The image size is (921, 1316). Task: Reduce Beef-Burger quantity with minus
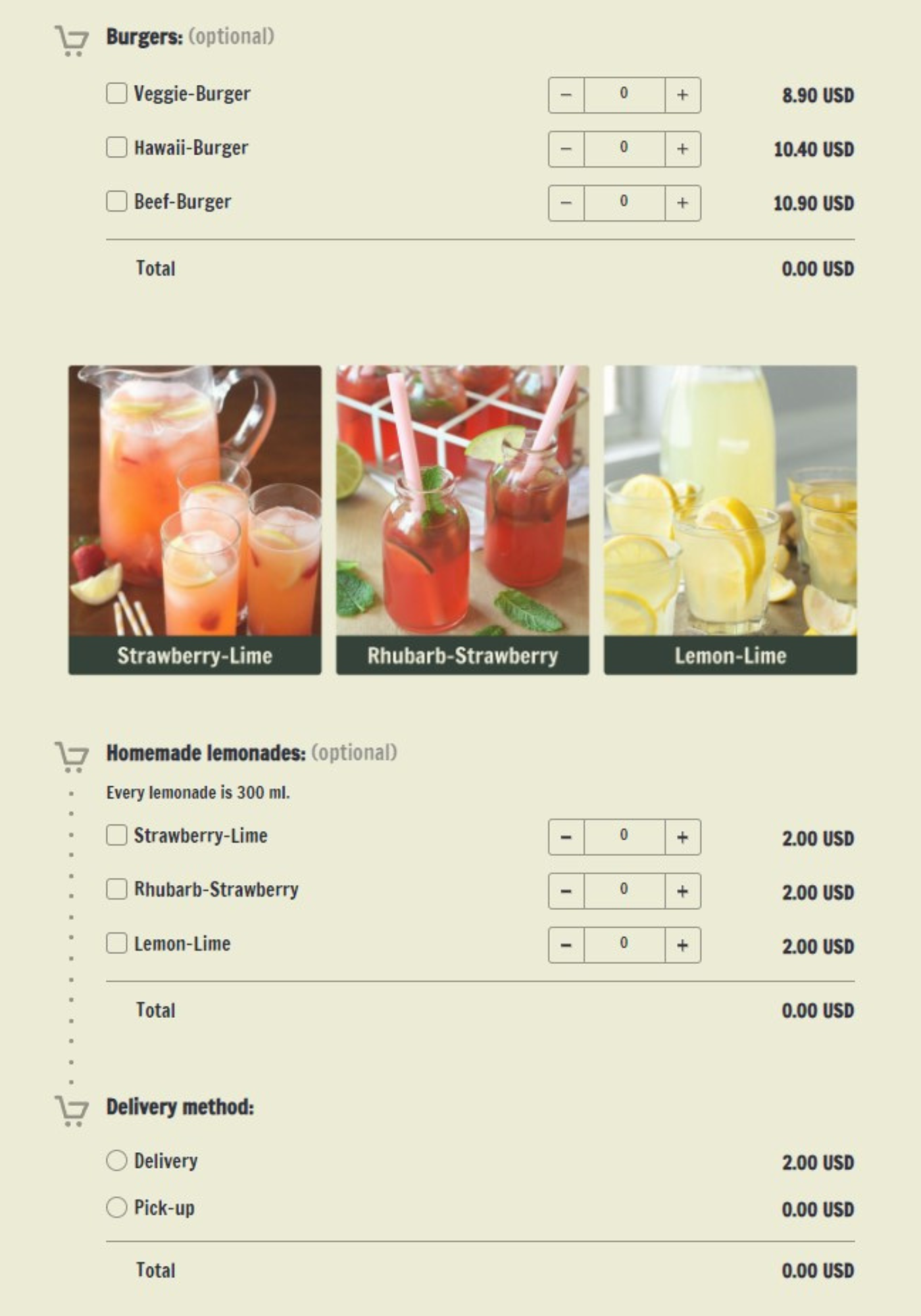tap(566, 203)
